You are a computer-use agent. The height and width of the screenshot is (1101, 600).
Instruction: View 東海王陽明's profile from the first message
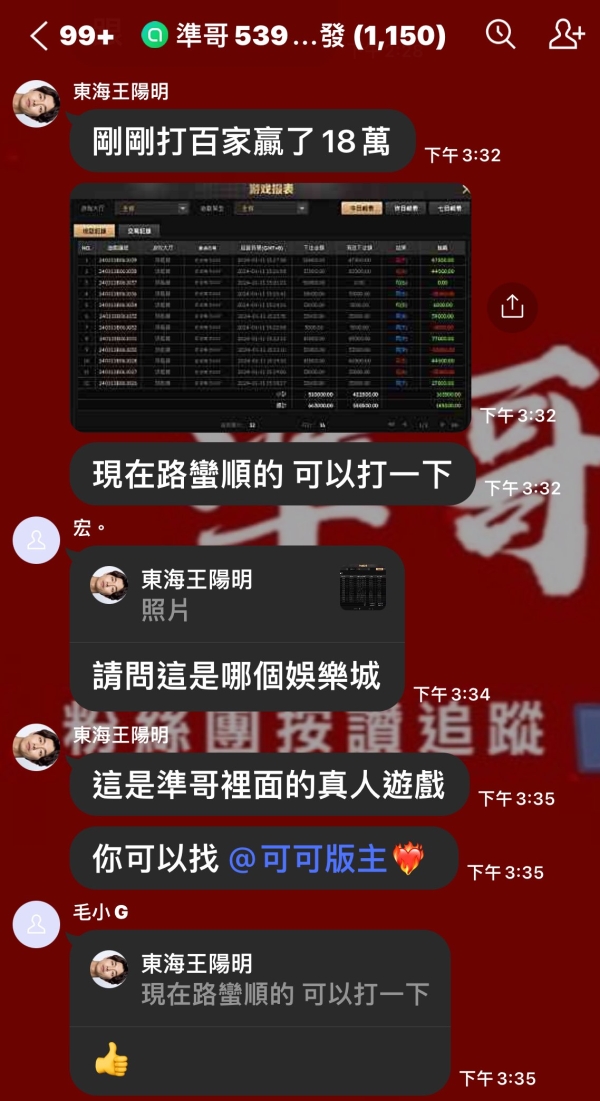coord(36,105)
